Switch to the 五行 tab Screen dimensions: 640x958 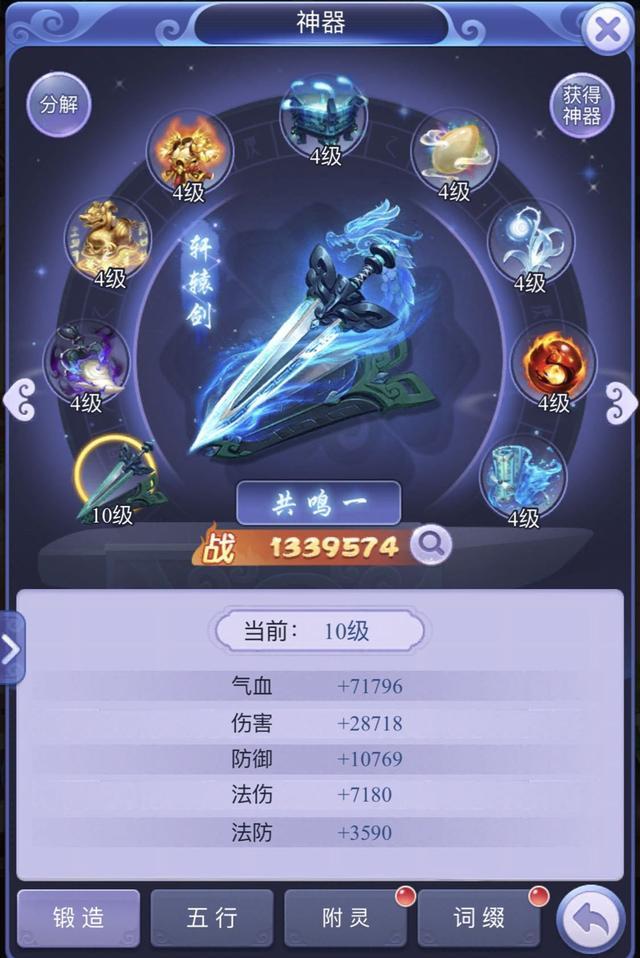pos(212,917)
